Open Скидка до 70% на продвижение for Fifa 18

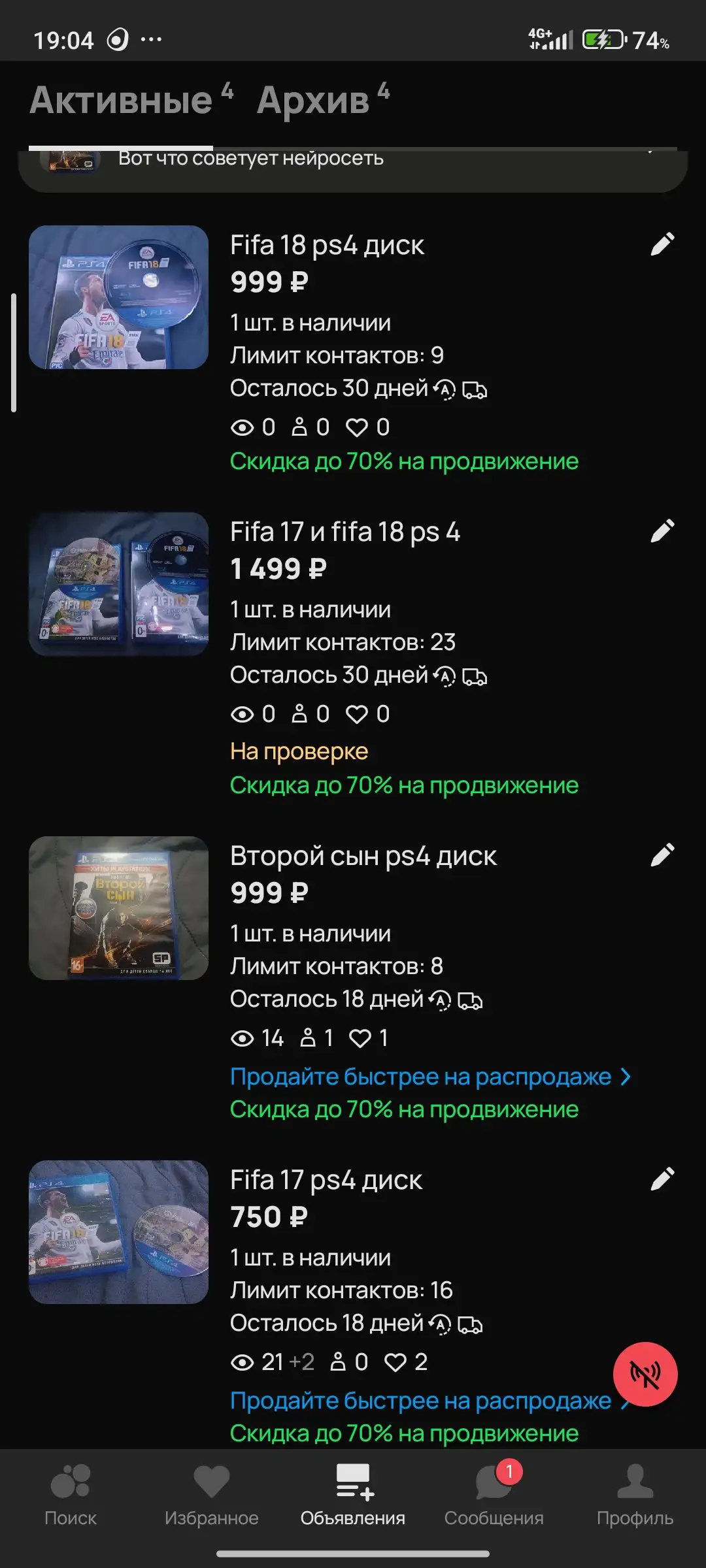(x=404, y=462)
